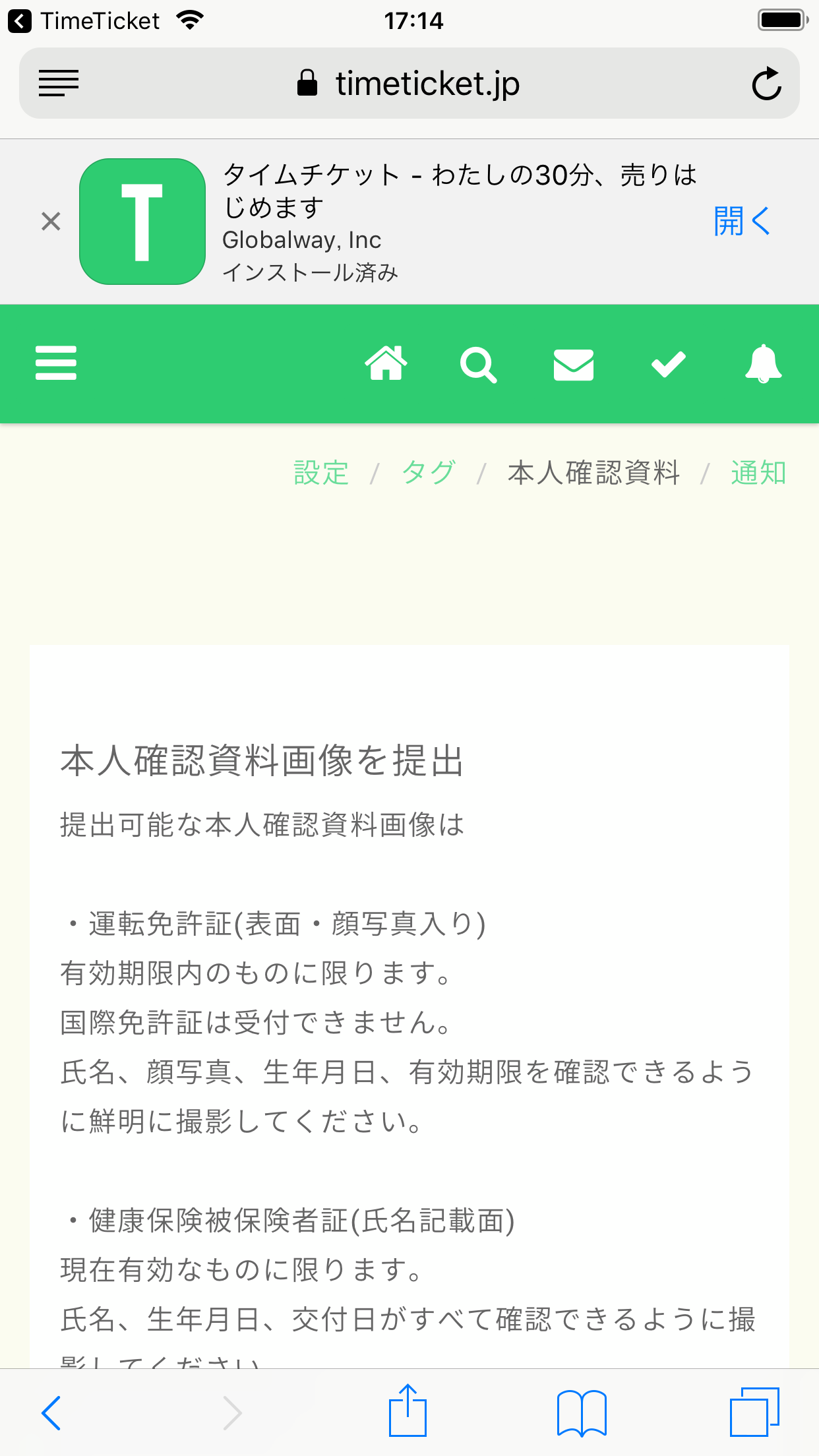The image size is (819, 1456).
Task: Select the 本人確認資料 tab
Action: (593, 473)
